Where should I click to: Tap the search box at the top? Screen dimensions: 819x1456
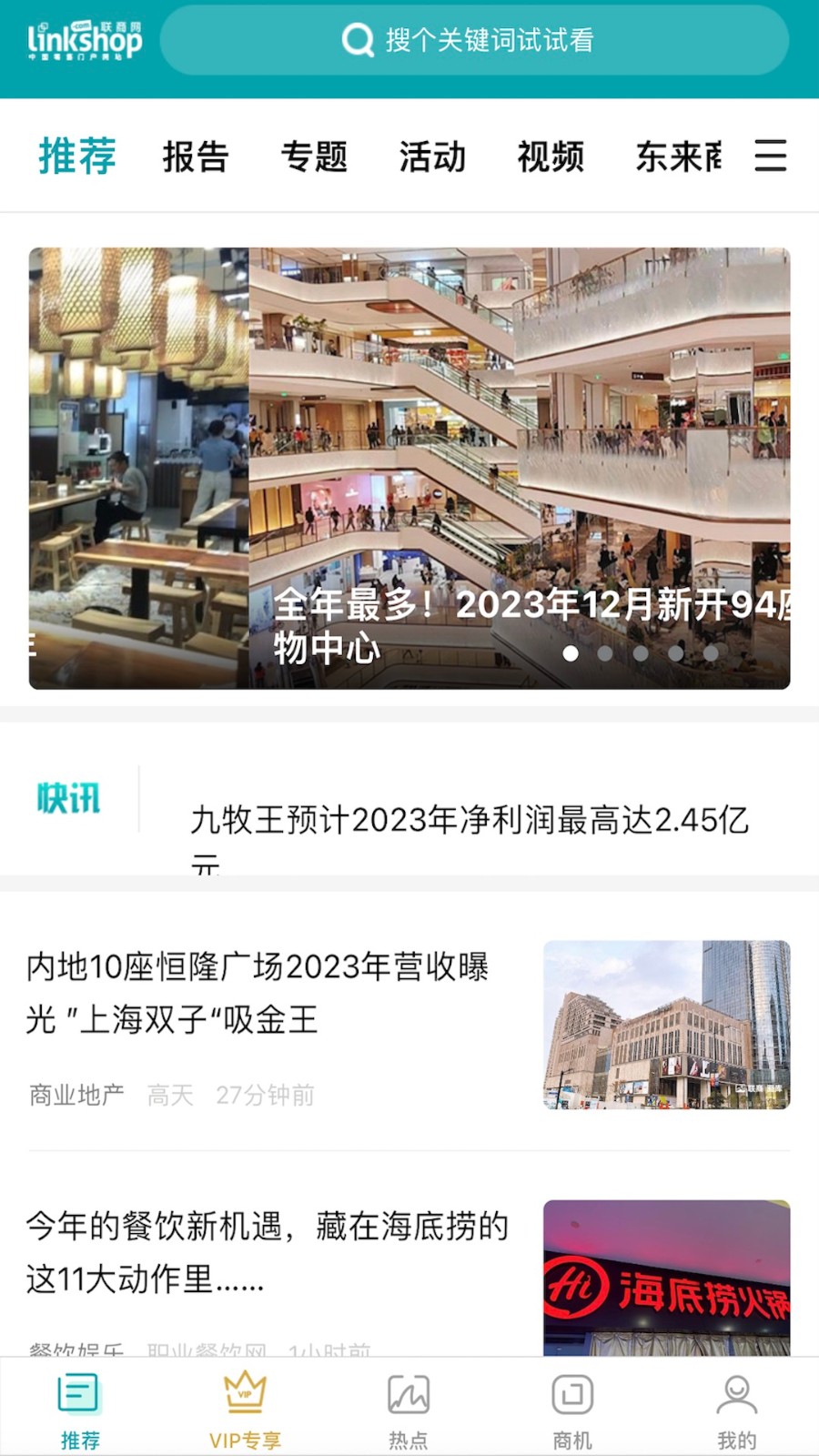[473, 40]
